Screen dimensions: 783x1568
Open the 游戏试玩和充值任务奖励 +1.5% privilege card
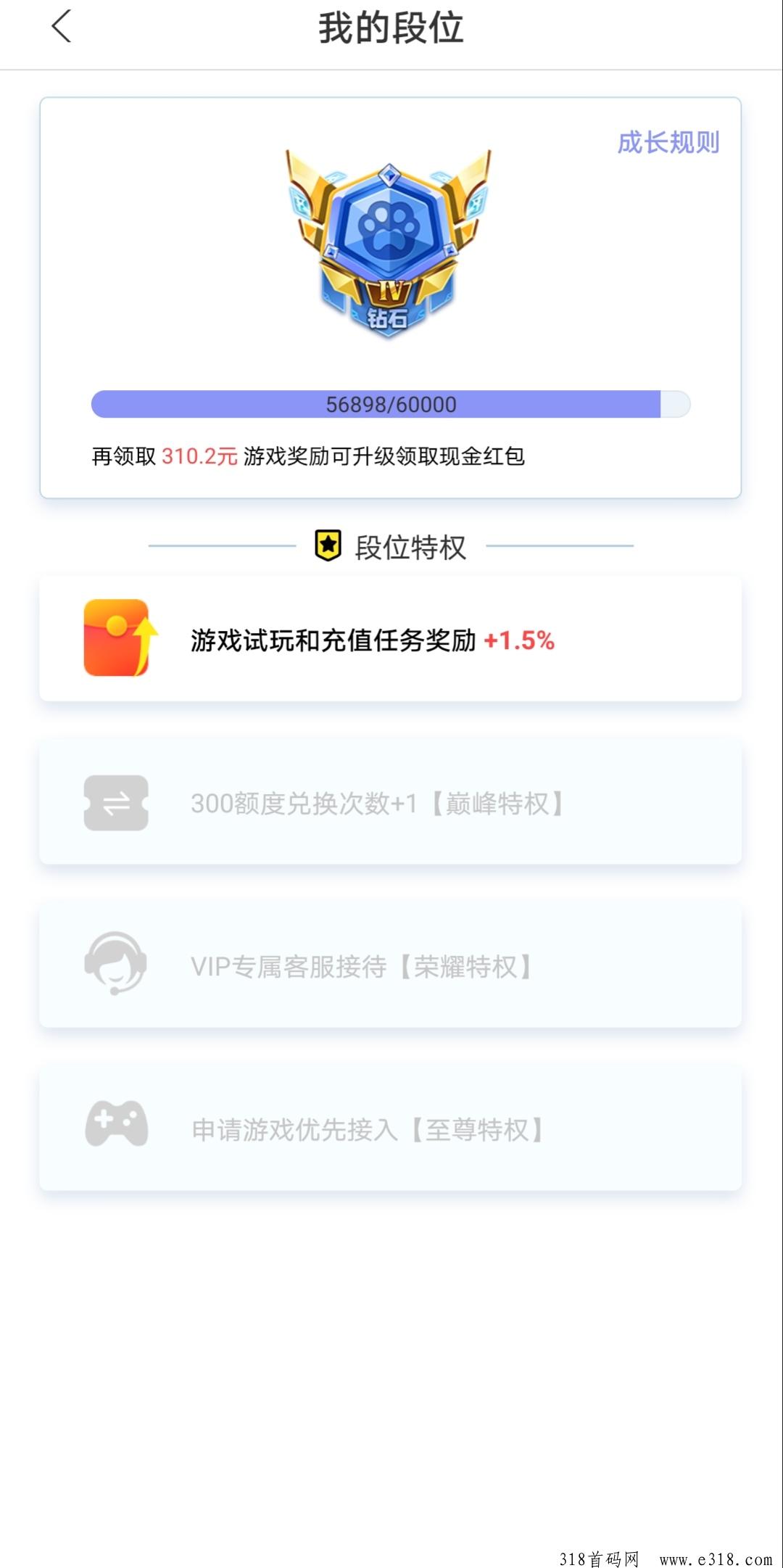(x=390, y=639)
